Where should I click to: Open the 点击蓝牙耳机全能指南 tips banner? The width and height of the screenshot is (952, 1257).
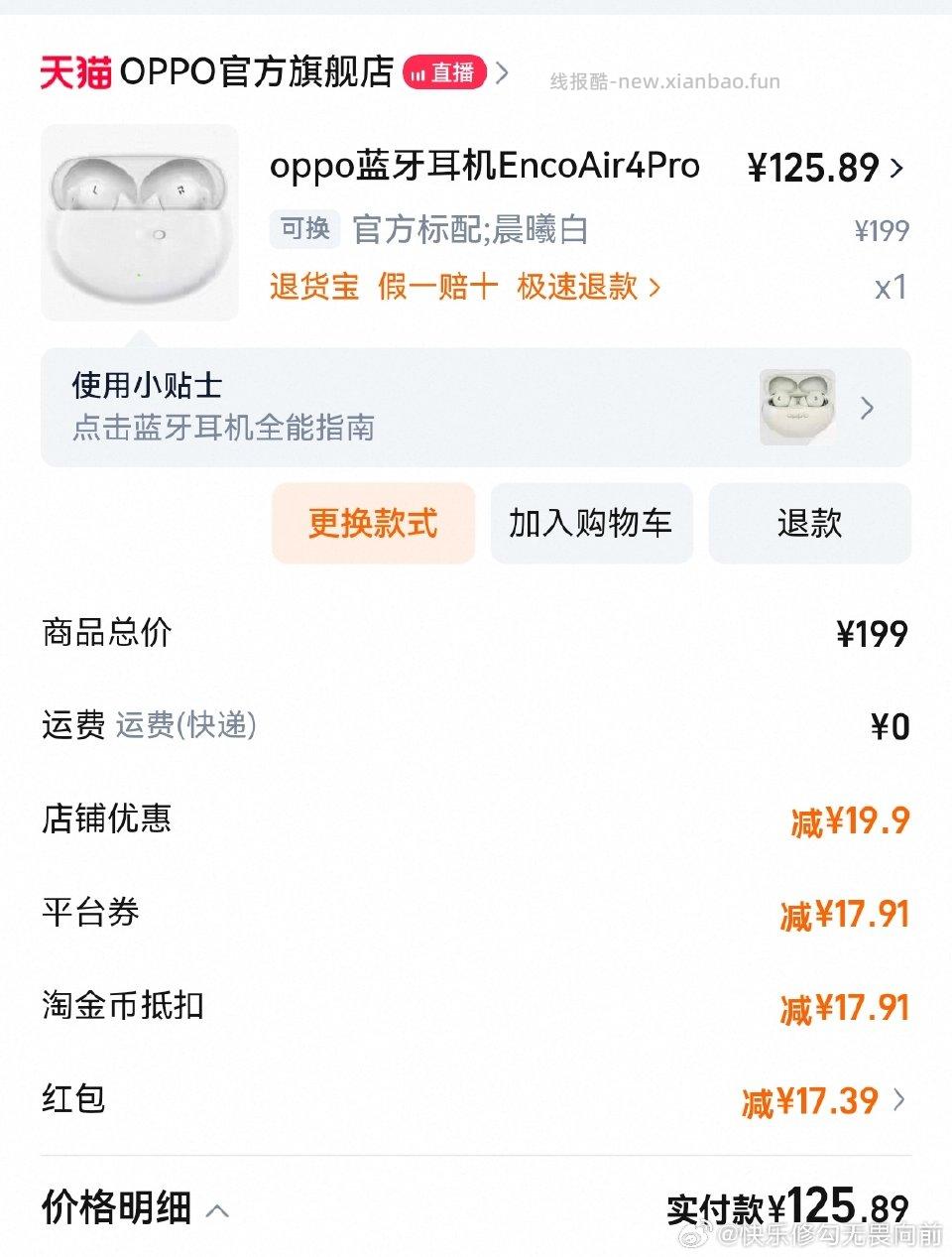[x=223, y=428]
